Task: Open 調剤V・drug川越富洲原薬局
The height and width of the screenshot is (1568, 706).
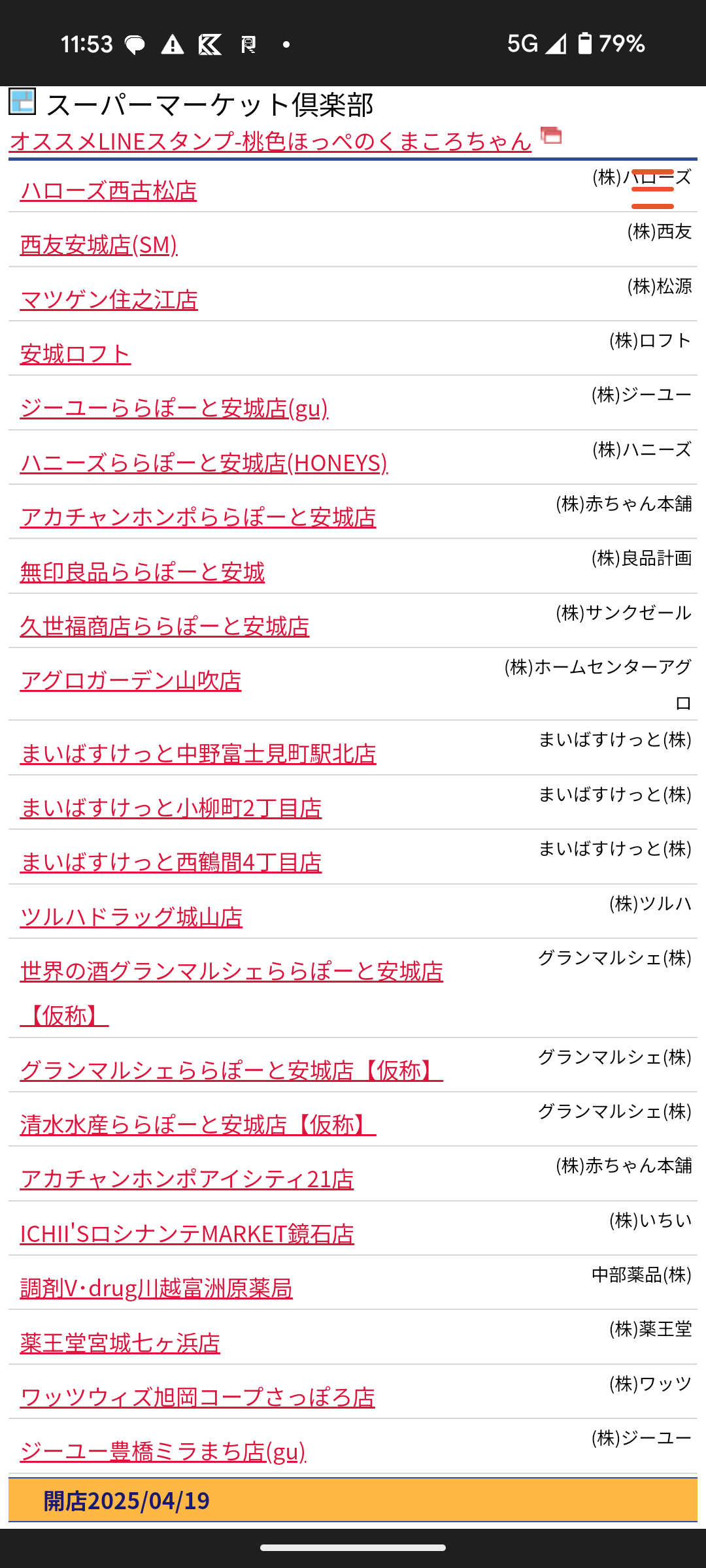Action: [156, 1288]
